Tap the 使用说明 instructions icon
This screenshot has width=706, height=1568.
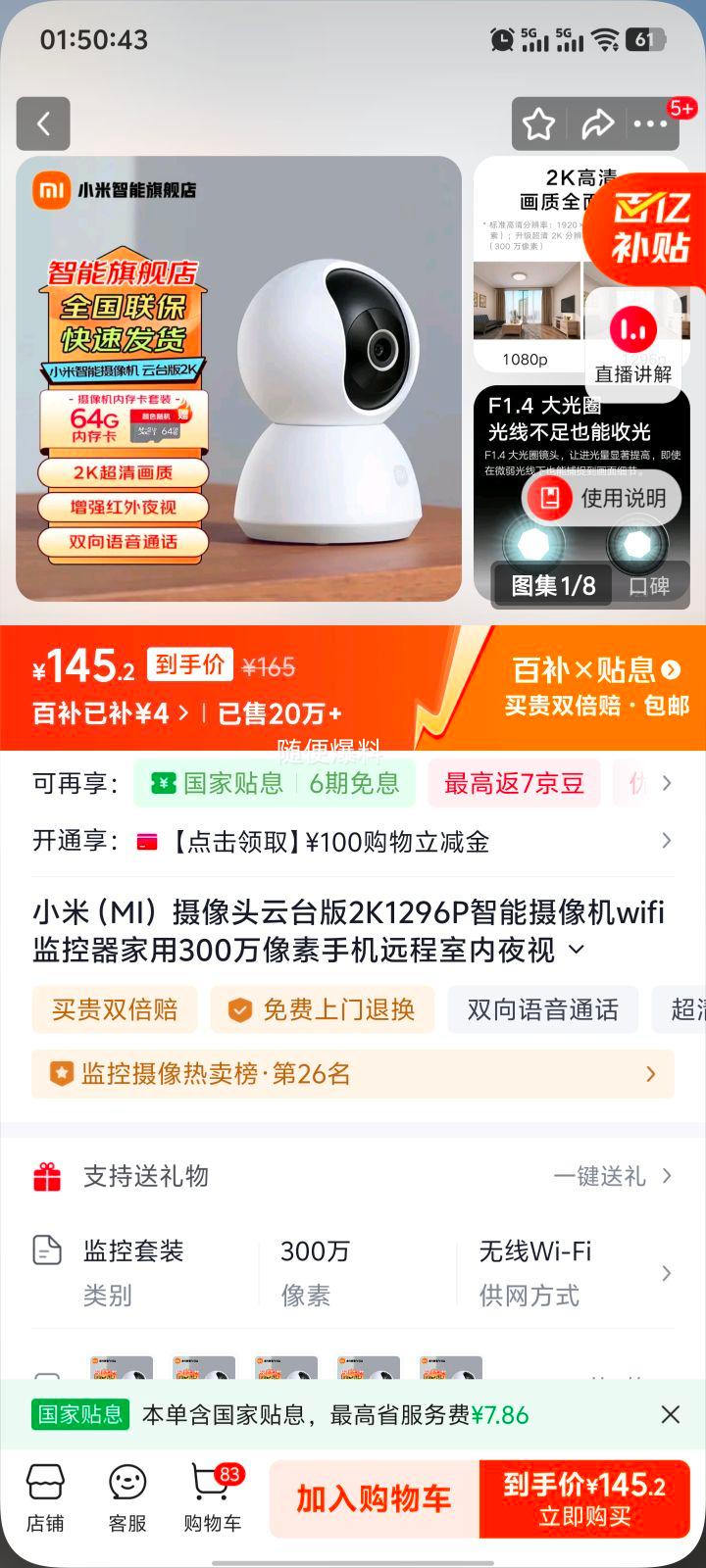[x=551, y=498]
